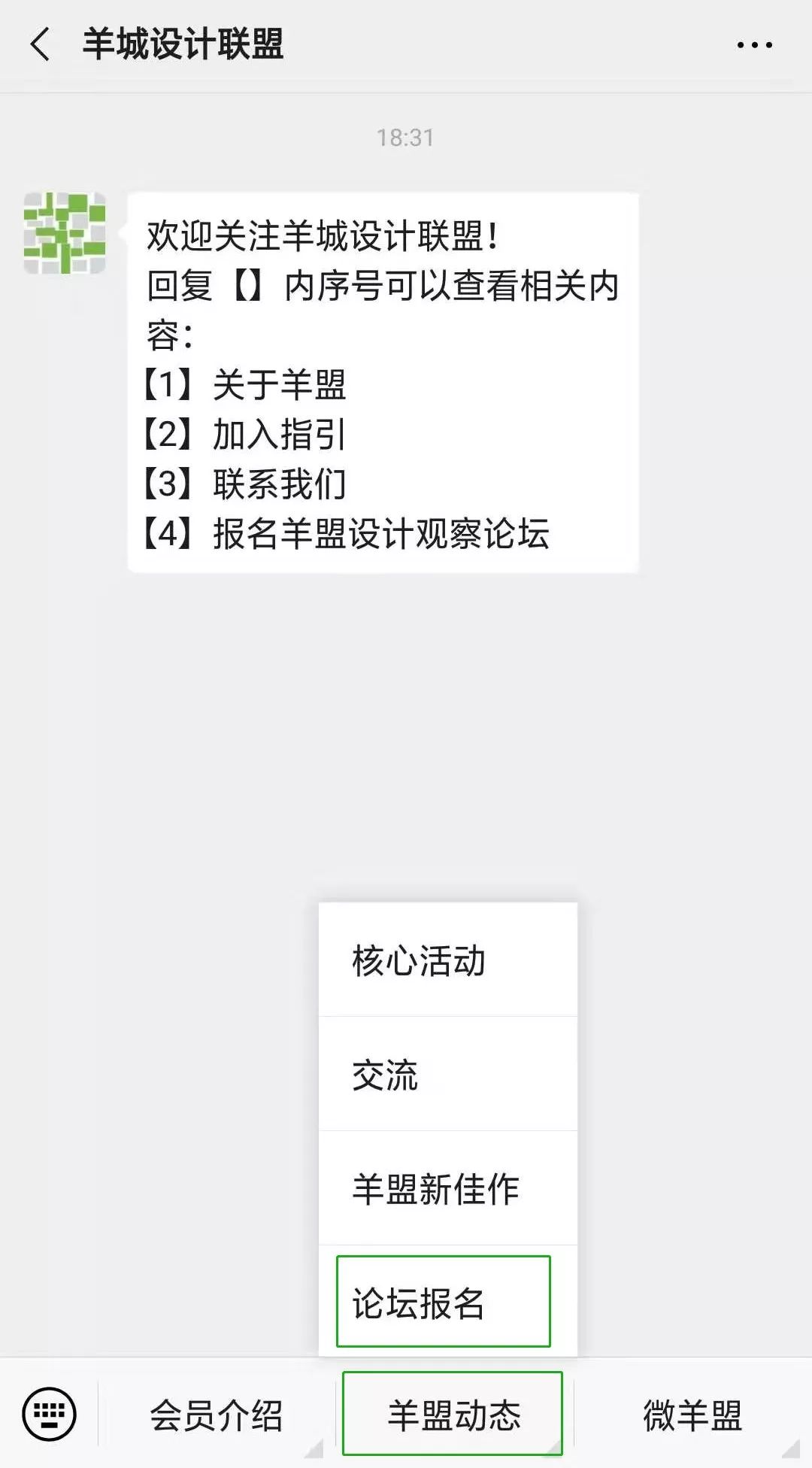Screen dimensions: 812x1468
Task: Expand the 会员介绍 bottom menu
Action: pyautogui.click(x=217, y=1415)
